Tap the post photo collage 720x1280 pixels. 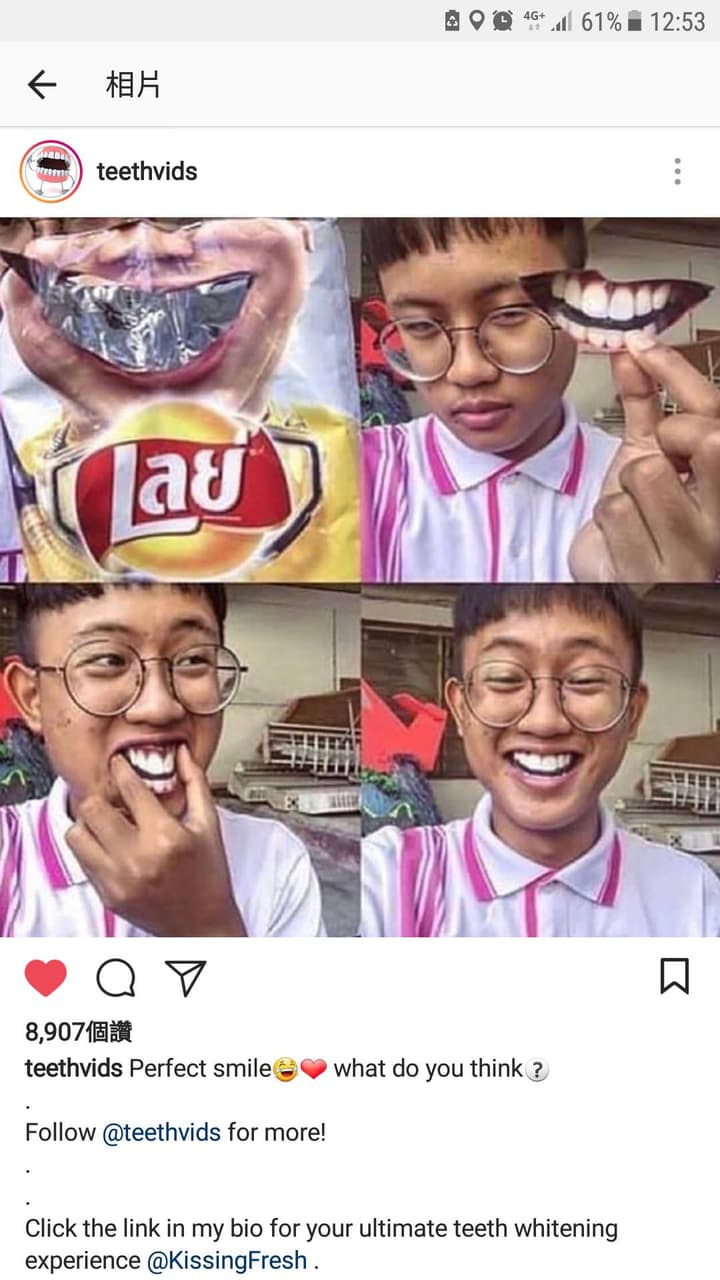(x=360, y=576)
